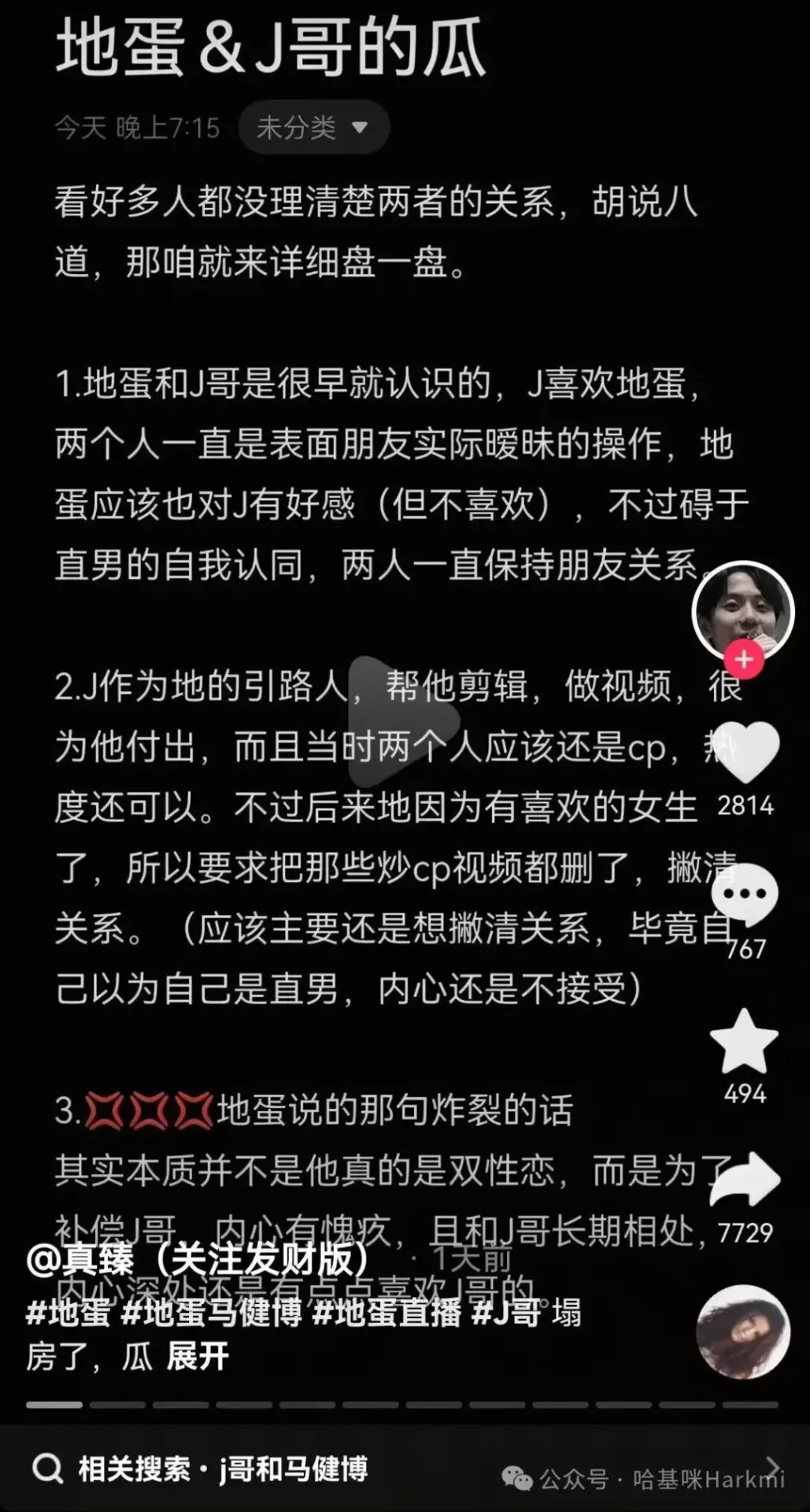The height and width of the screenshot is (1512, 810).
Task: Open the #J哥 hashtag
Action: pyautogui.click(x=506, y=1313)
